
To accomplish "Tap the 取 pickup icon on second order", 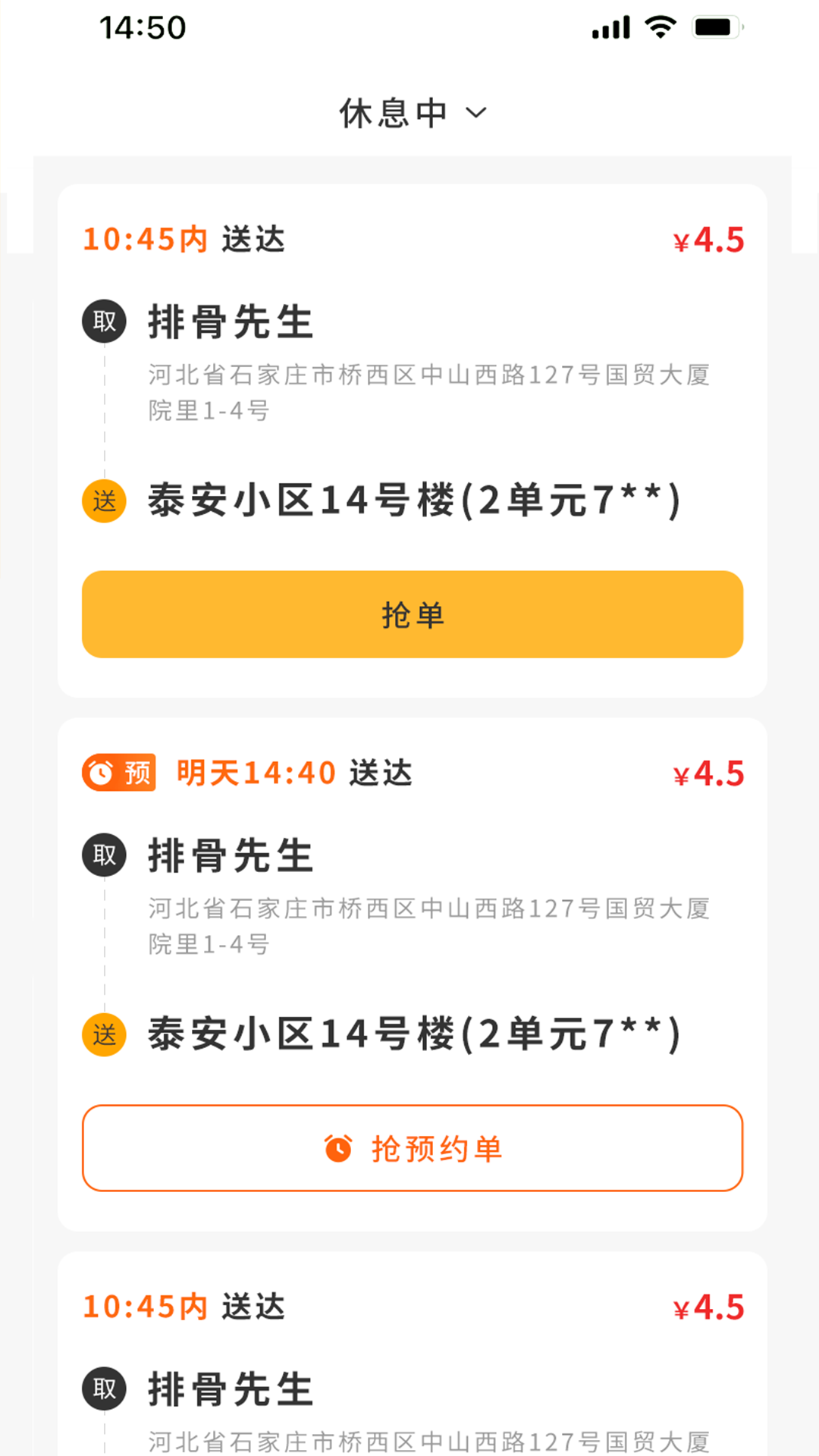I will pyautogui.click(x=103, y=854).
